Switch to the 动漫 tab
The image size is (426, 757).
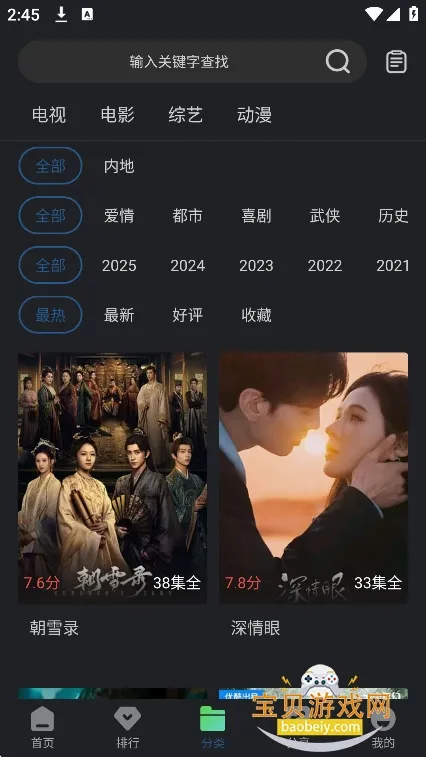point(255,115)
